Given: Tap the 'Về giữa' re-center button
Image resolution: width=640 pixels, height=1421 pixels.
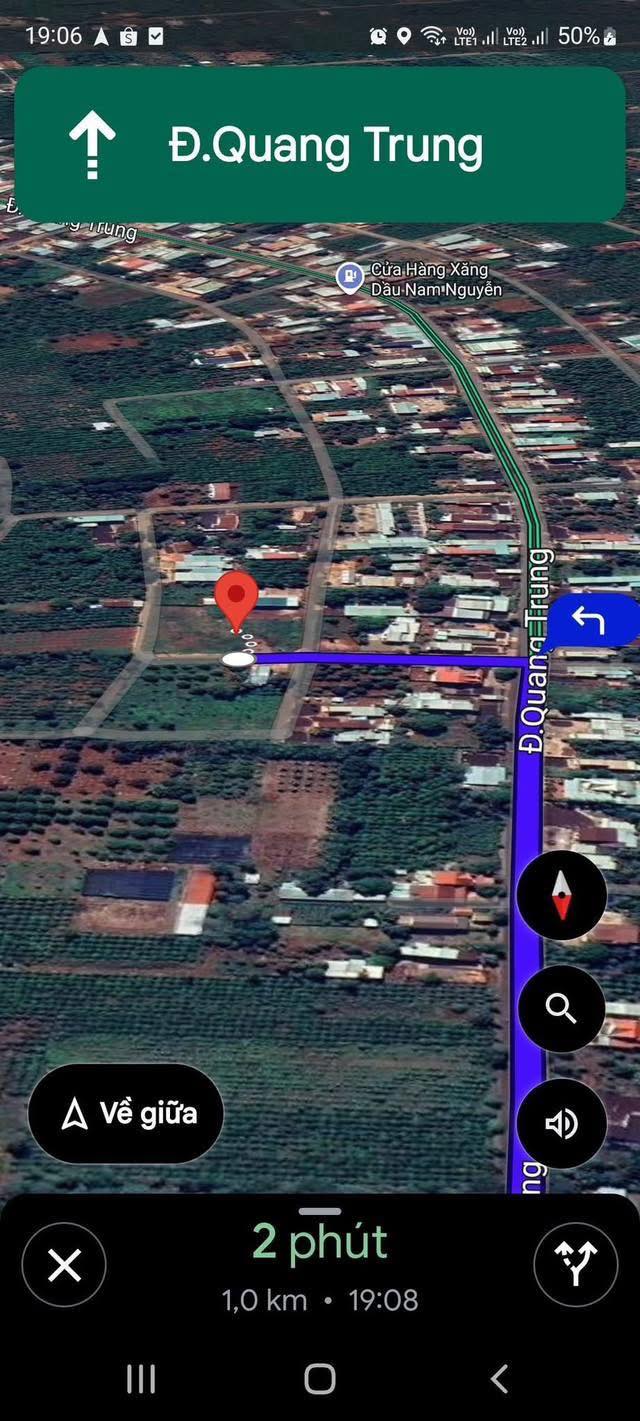Looking at the screenshot, I should pos(126,1113).
